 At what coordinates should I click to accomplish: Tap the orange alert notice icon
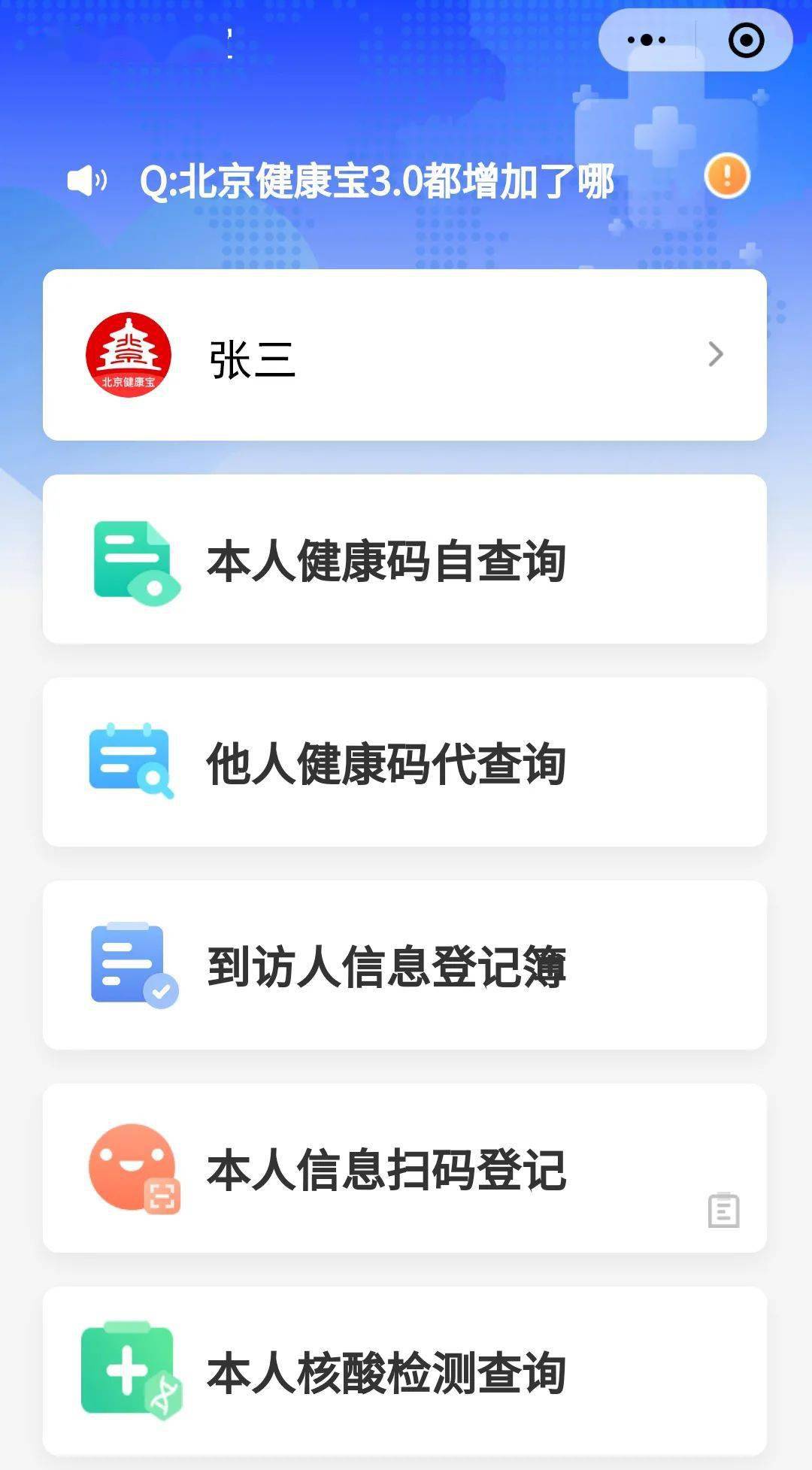click(727, 177)
